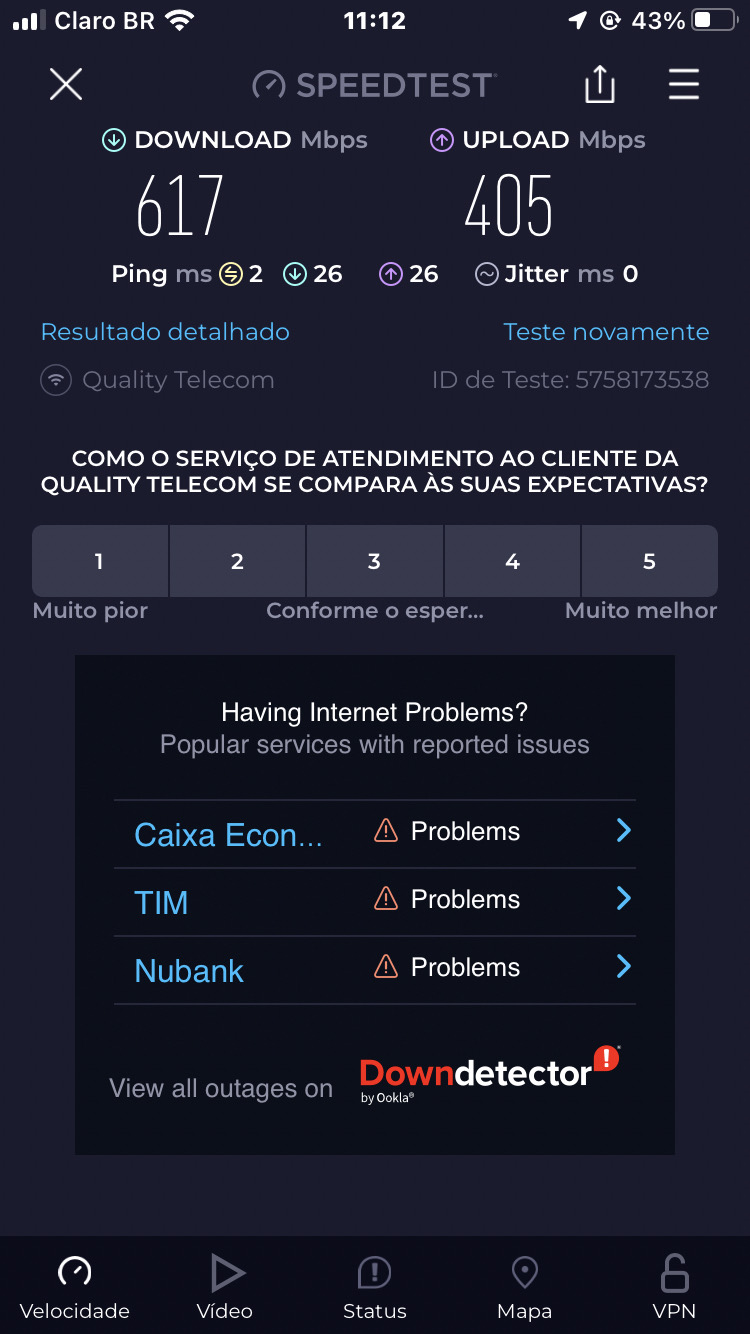Open Resultado detalhado link

165,332
